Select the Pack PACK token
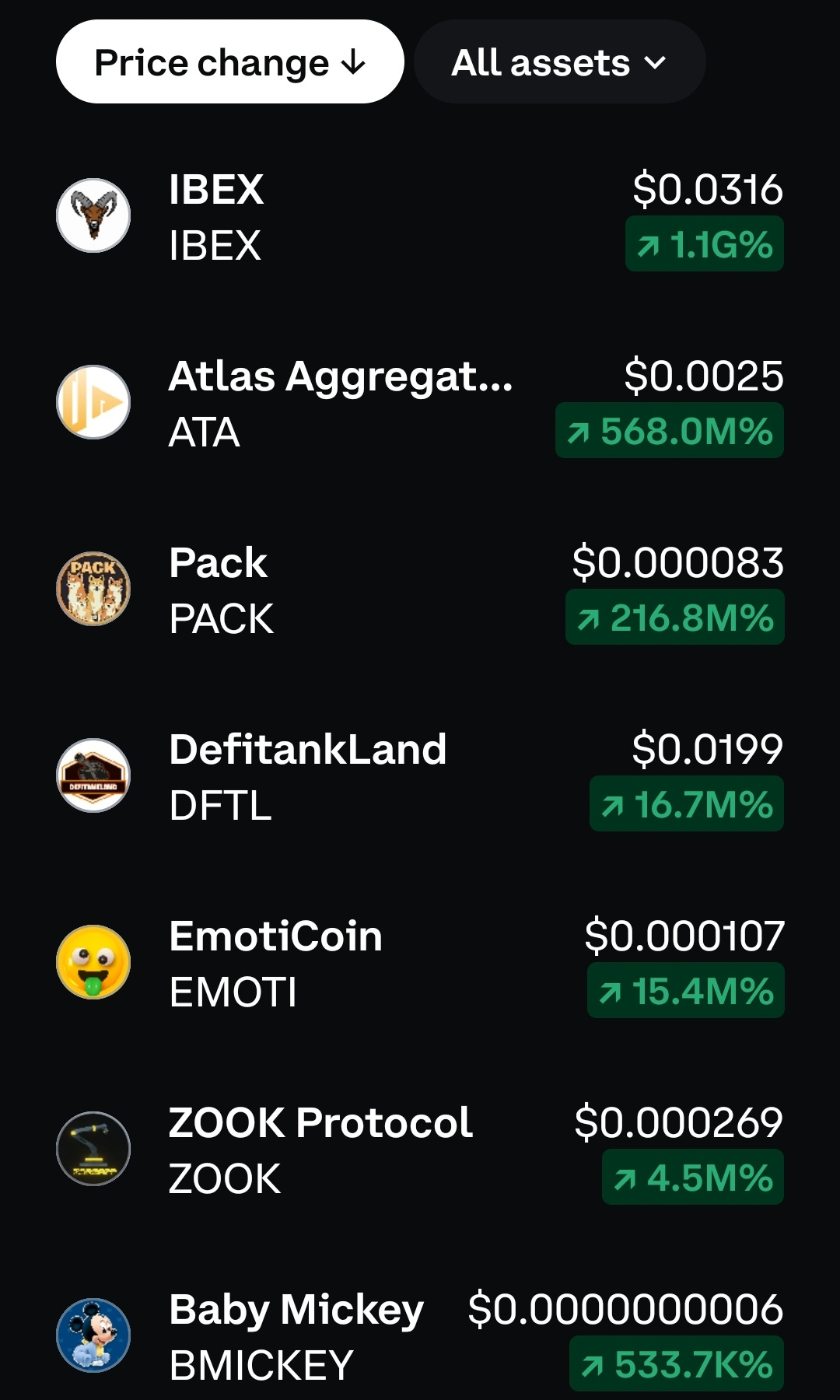Screen dimensions: 840x1400 [420, 590]
